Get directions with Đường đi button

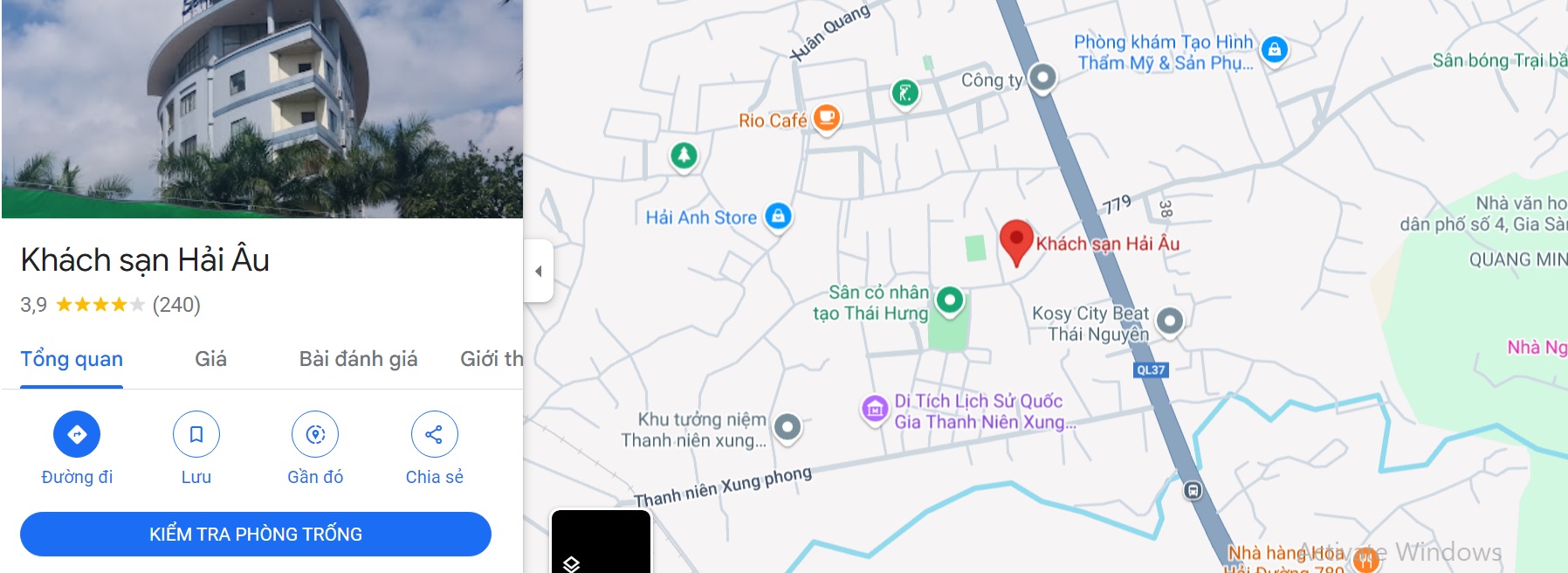point(77,434)
